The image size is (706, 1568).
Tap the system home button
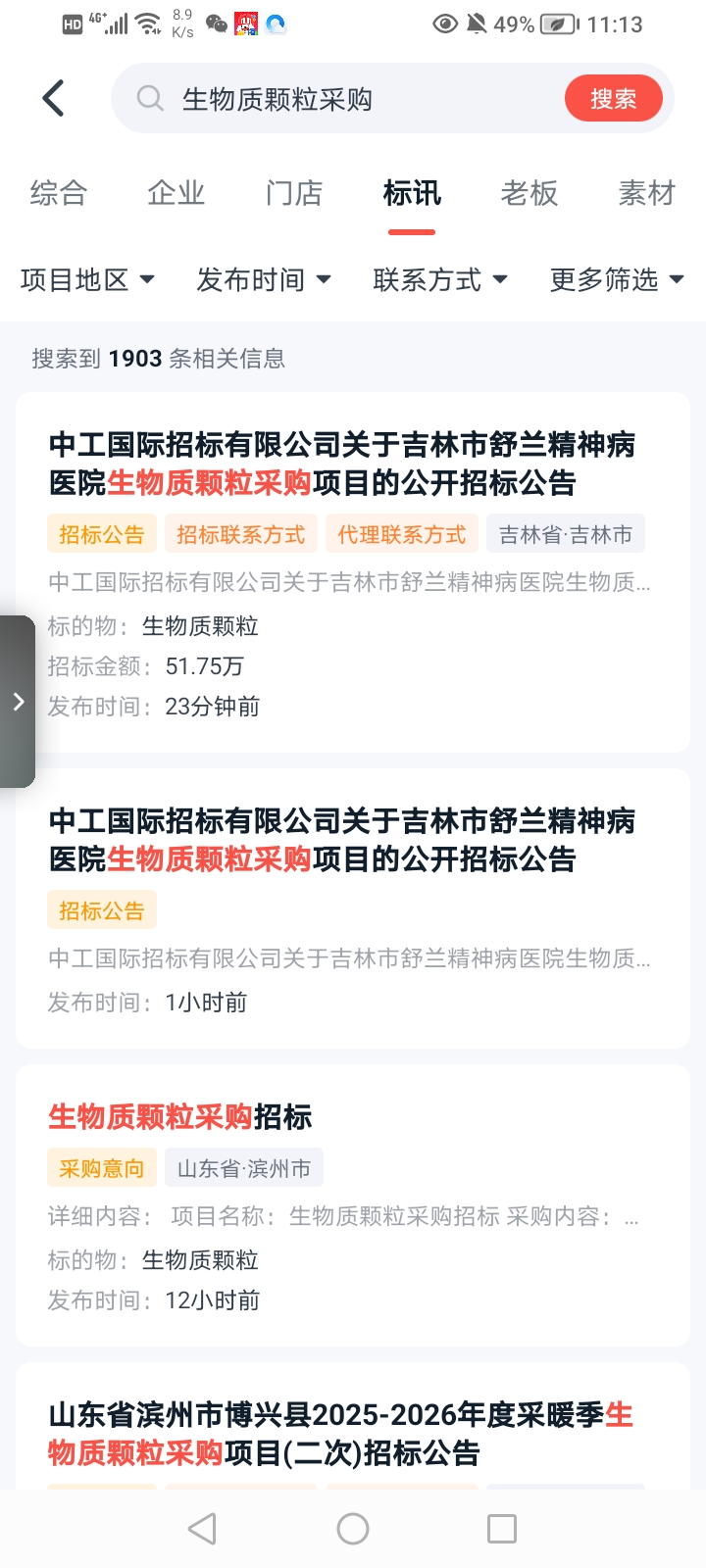point(353,1529)
